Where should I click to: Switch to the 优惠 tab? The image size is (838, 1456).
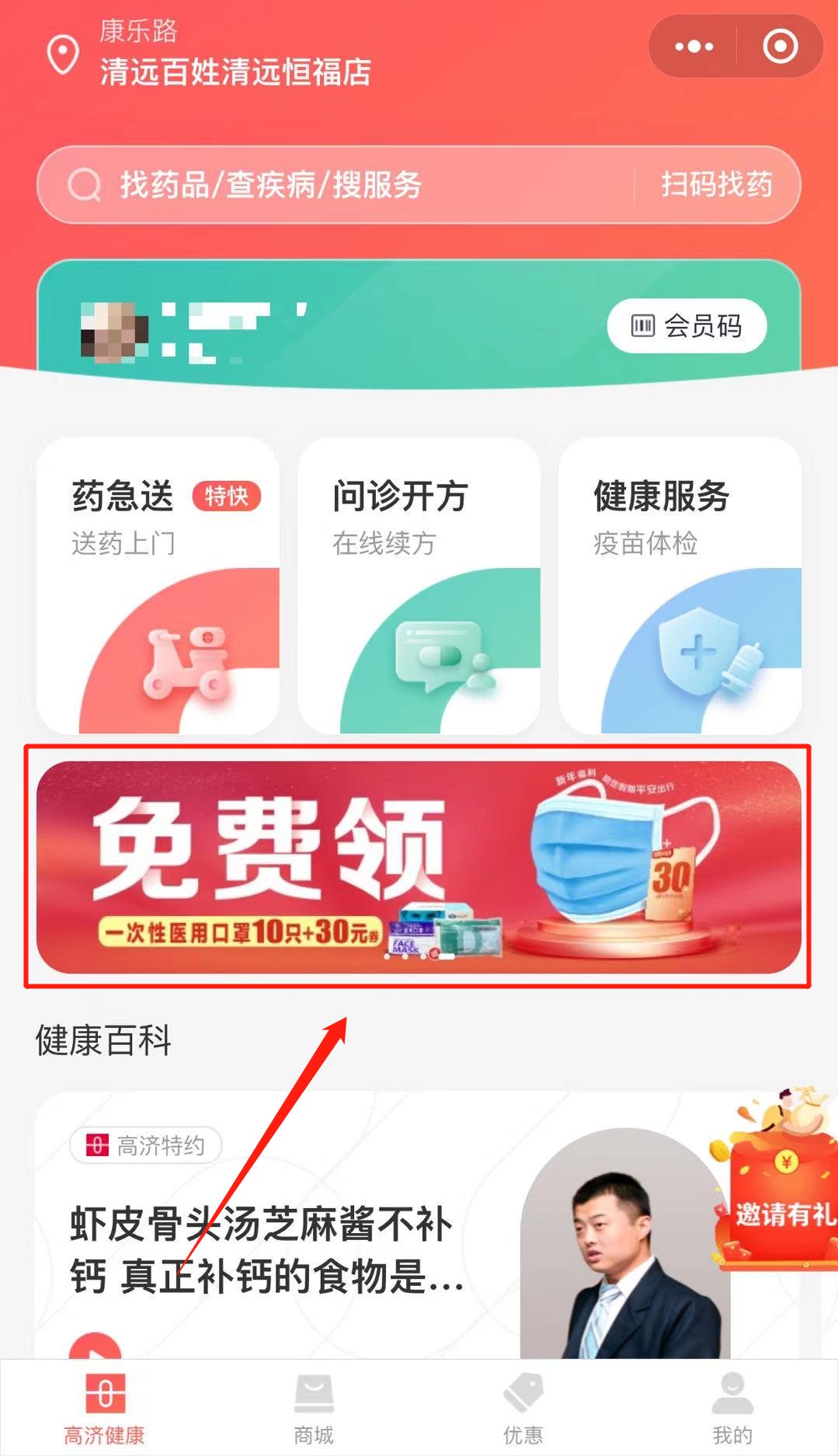pos(523,1408)
